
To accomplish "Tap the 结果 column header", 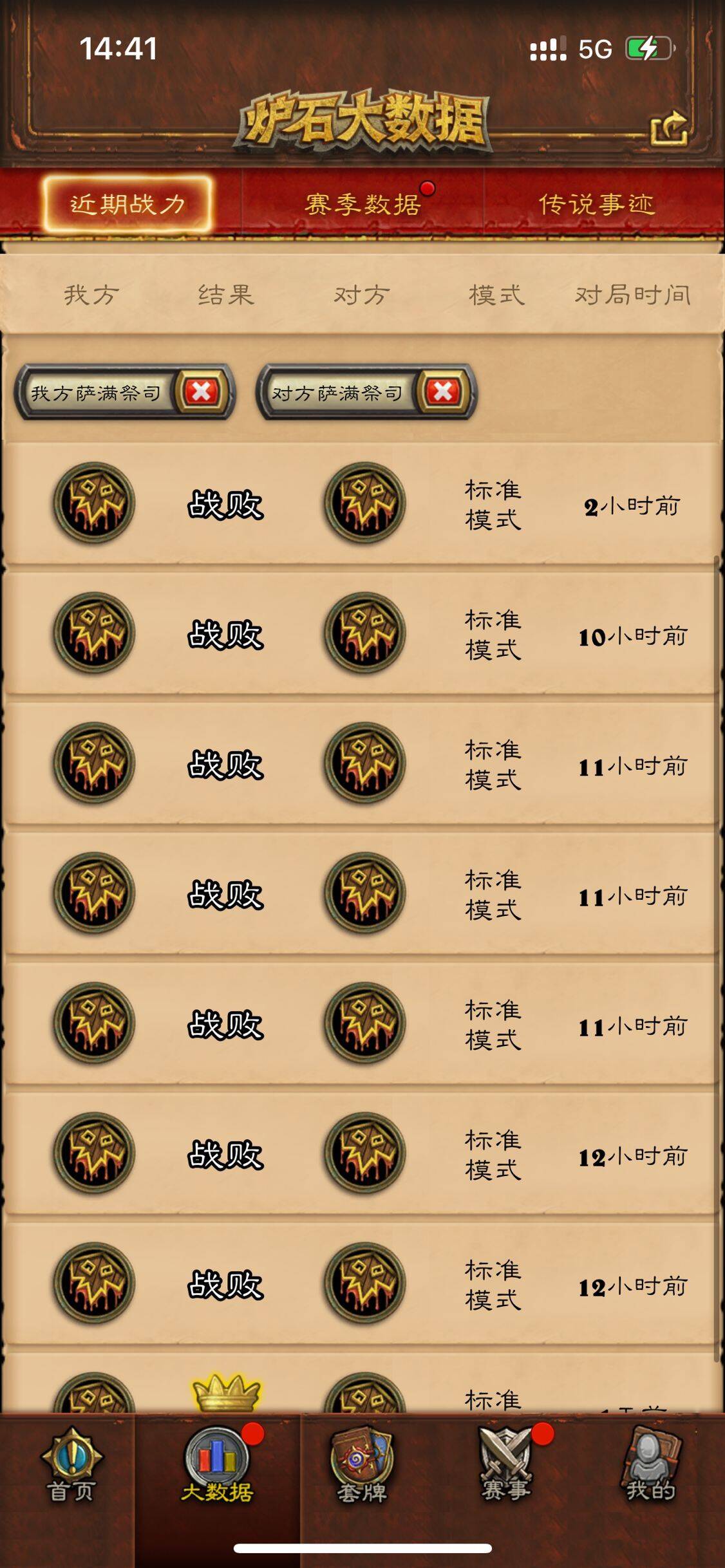I will coord(226,295).
